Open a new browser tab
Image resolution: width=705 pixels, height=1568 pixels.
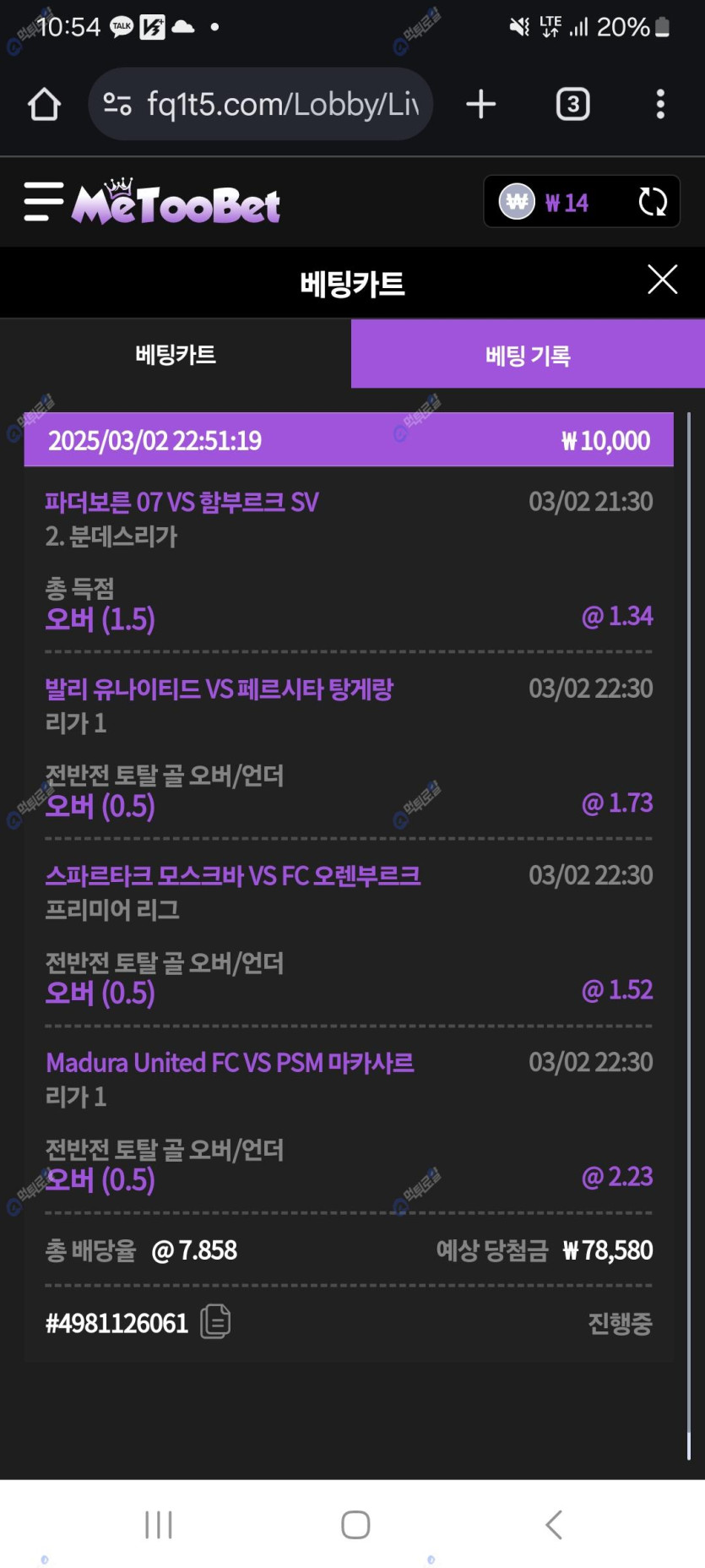[480, 105]
